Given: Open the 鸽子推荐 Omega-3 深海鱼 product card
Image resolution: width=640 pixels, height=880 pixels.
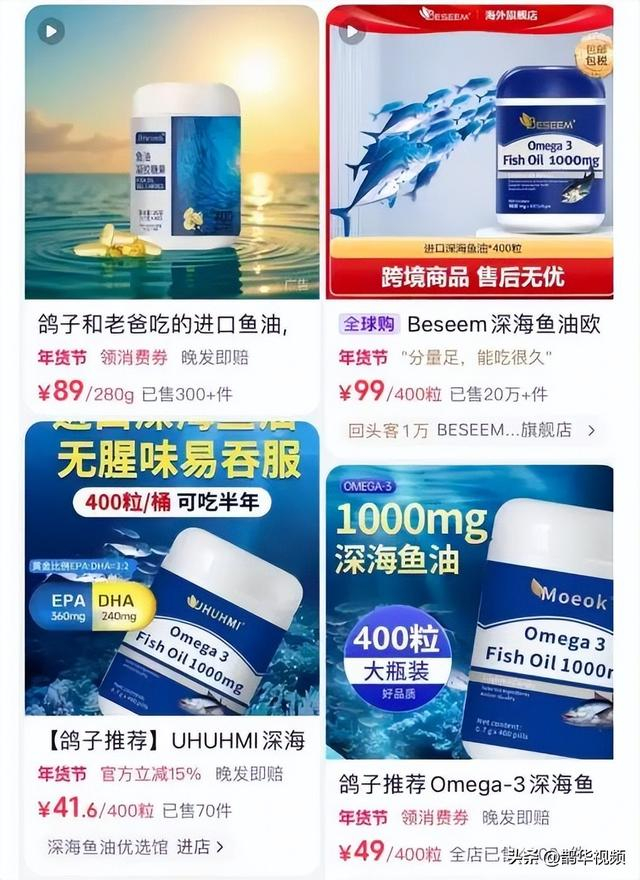Looking at the screenshot, I should tap(470, 784).
